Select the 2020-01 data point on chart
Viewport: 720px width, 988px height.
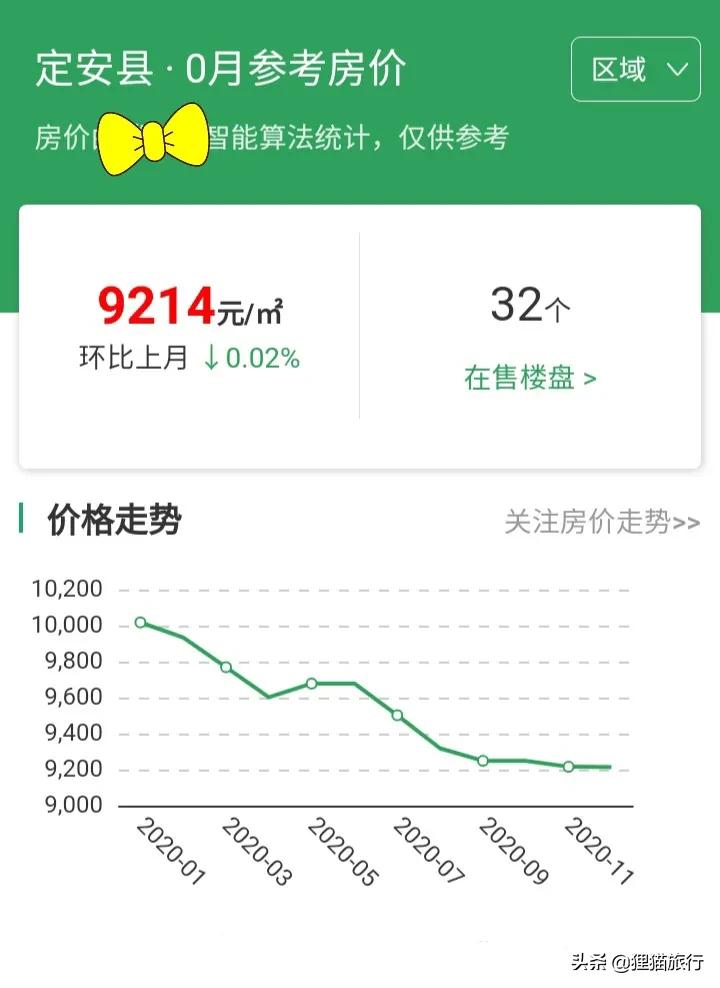pos(140,622)
